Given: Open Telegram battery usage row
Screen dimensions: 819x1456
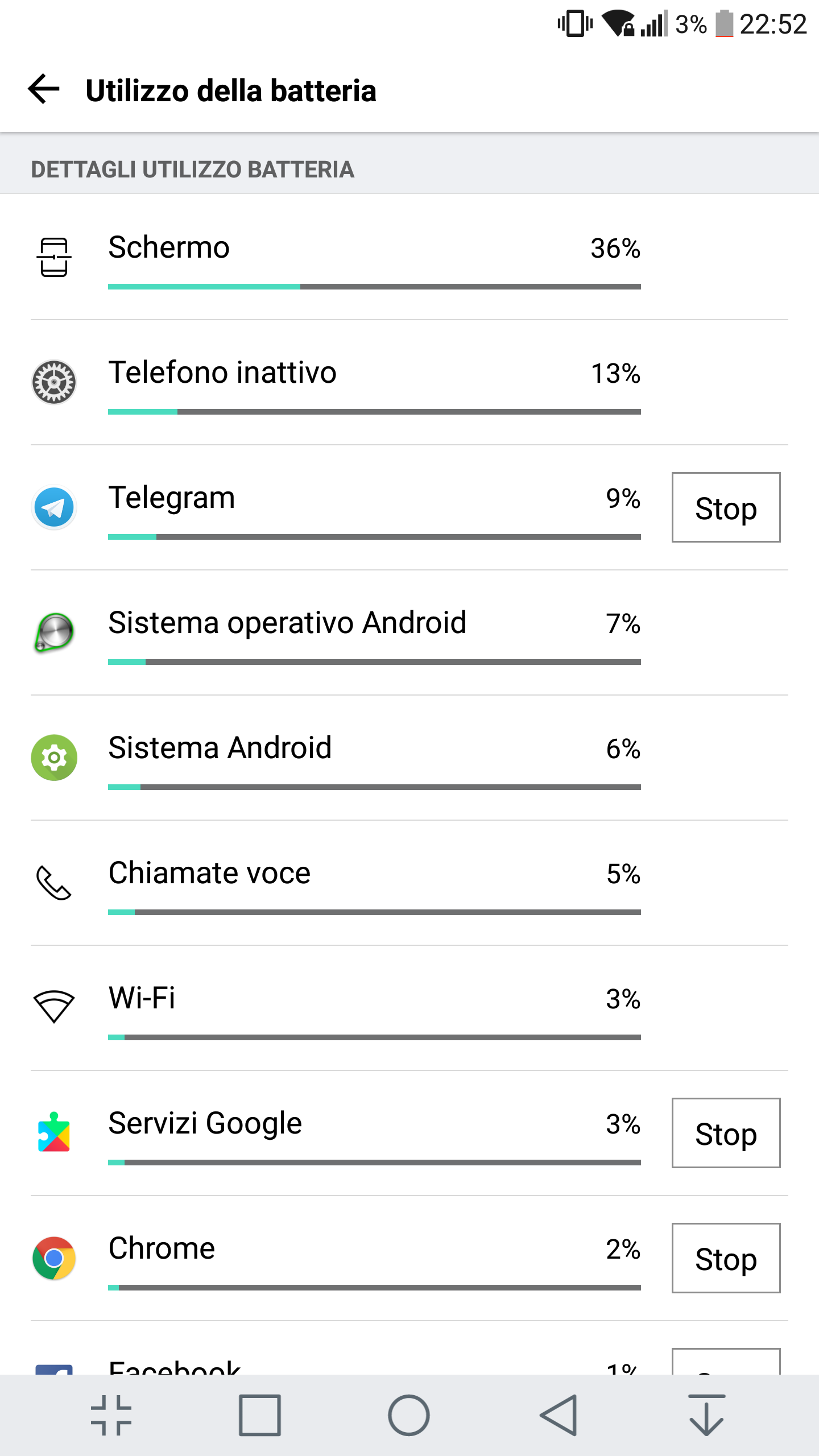Looking at the screenshot, I should 336,507.
